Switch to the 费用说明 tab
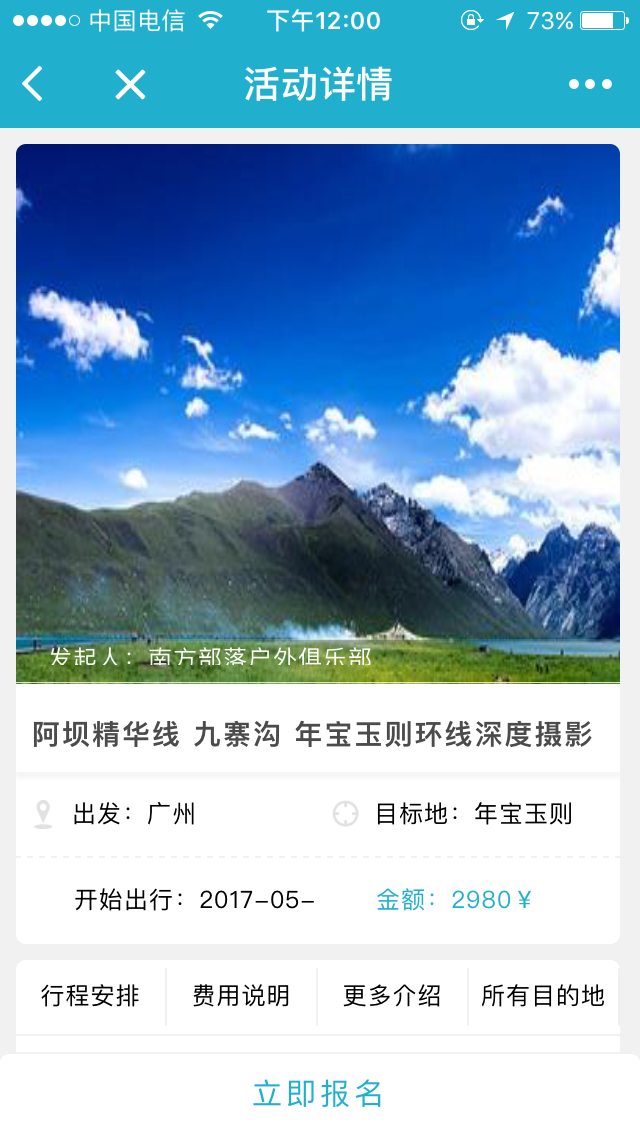The width and height of the screenshot is (640, 1136). pos(241,996)
